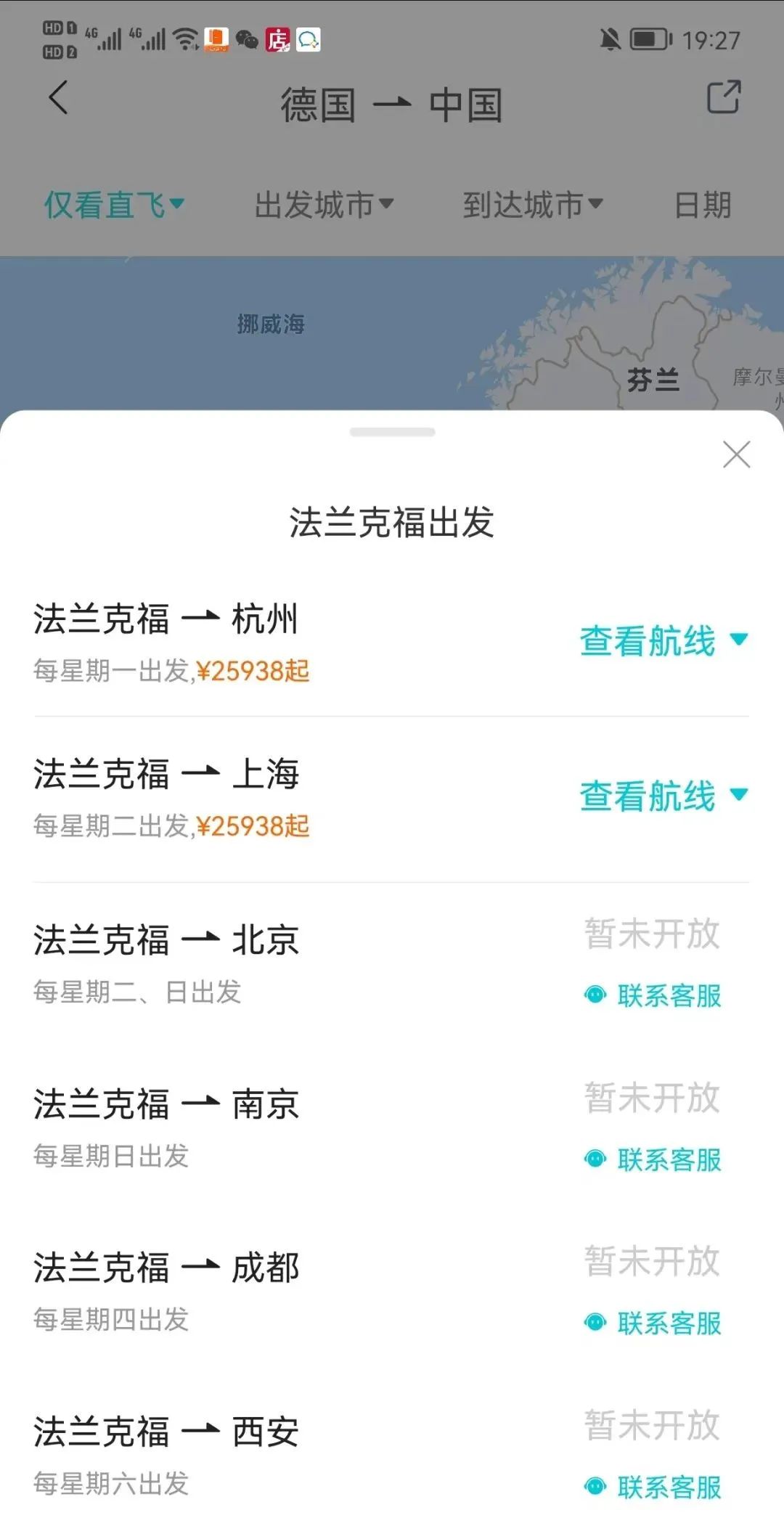The image size is (784, 1534).
Task: Tap the drag handle of the bottom sheet
Action: [x=392, y=431]
